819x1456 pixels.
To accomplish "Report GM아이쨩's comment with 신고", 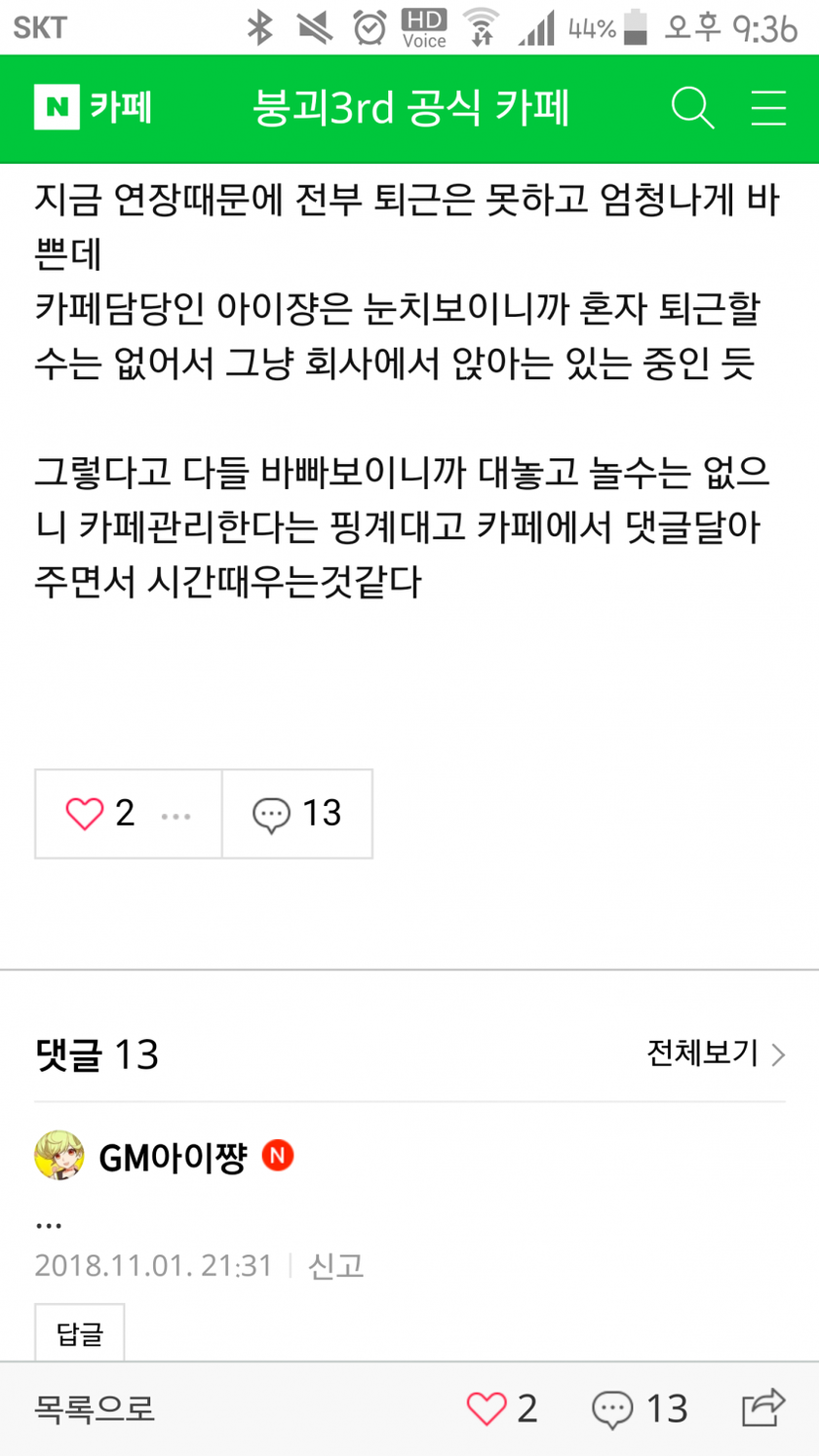I will point(335,1265).
